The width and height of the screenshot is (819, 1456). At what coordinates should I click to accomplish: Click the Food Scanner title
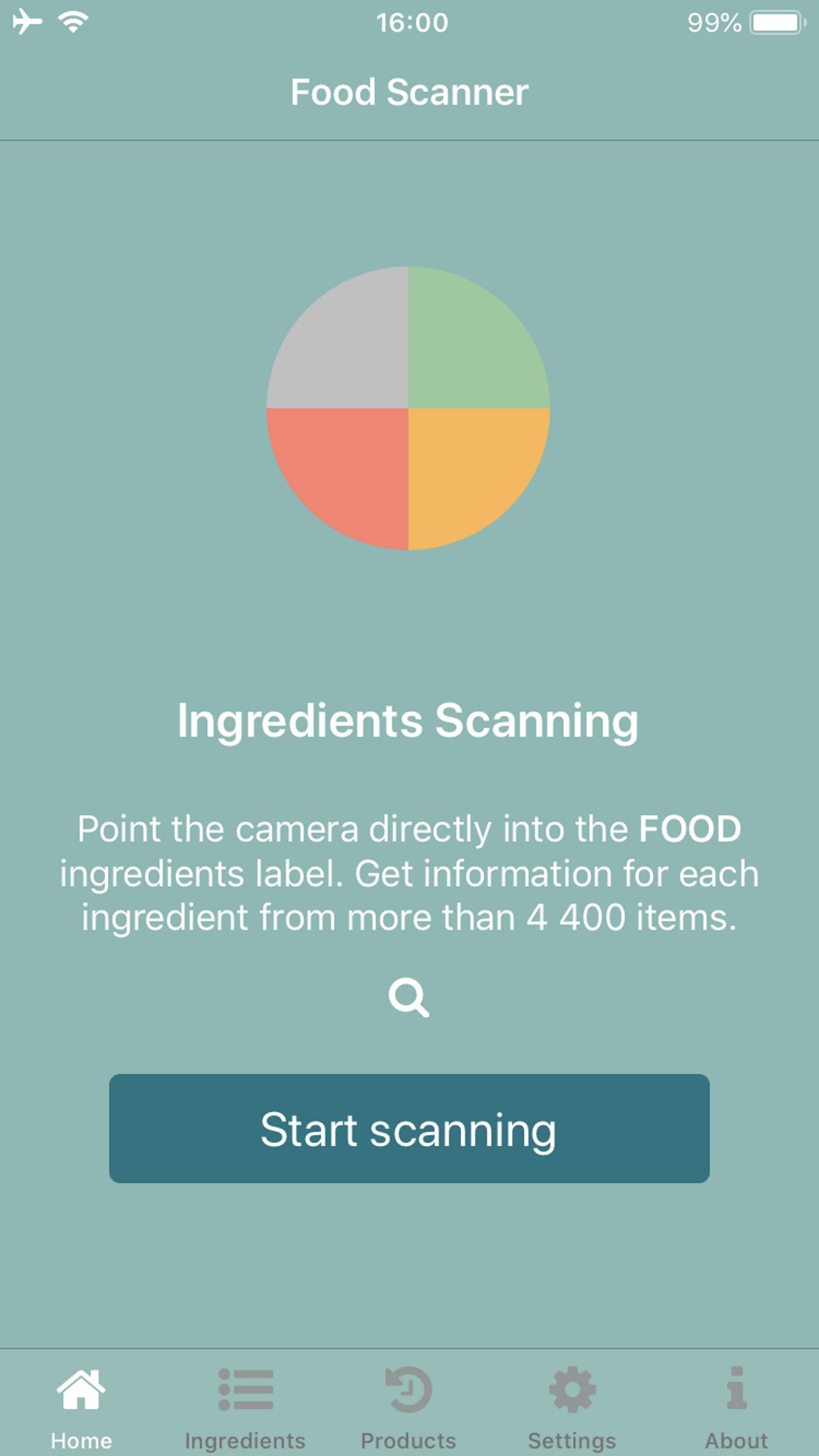point(409,92)
